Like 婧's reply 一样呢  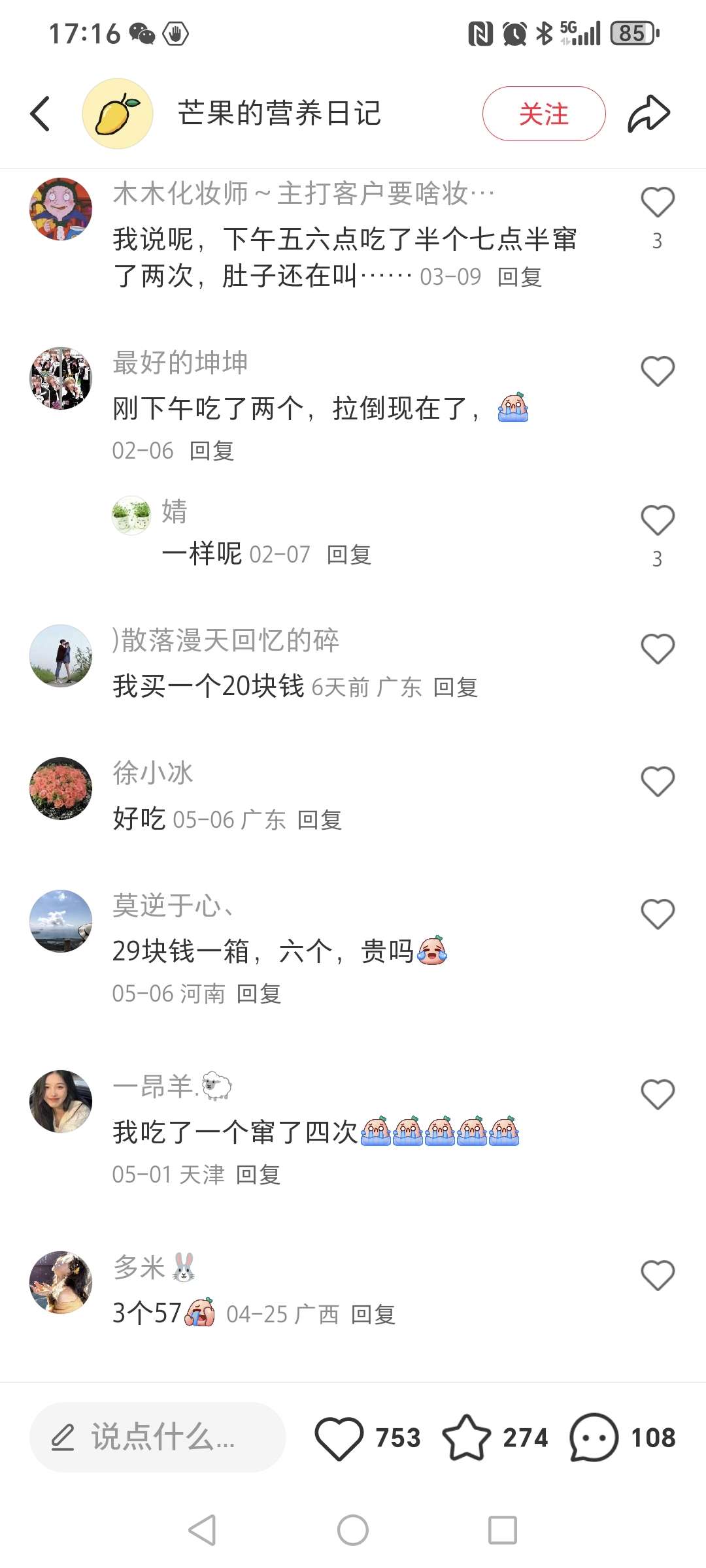[657, 521]
